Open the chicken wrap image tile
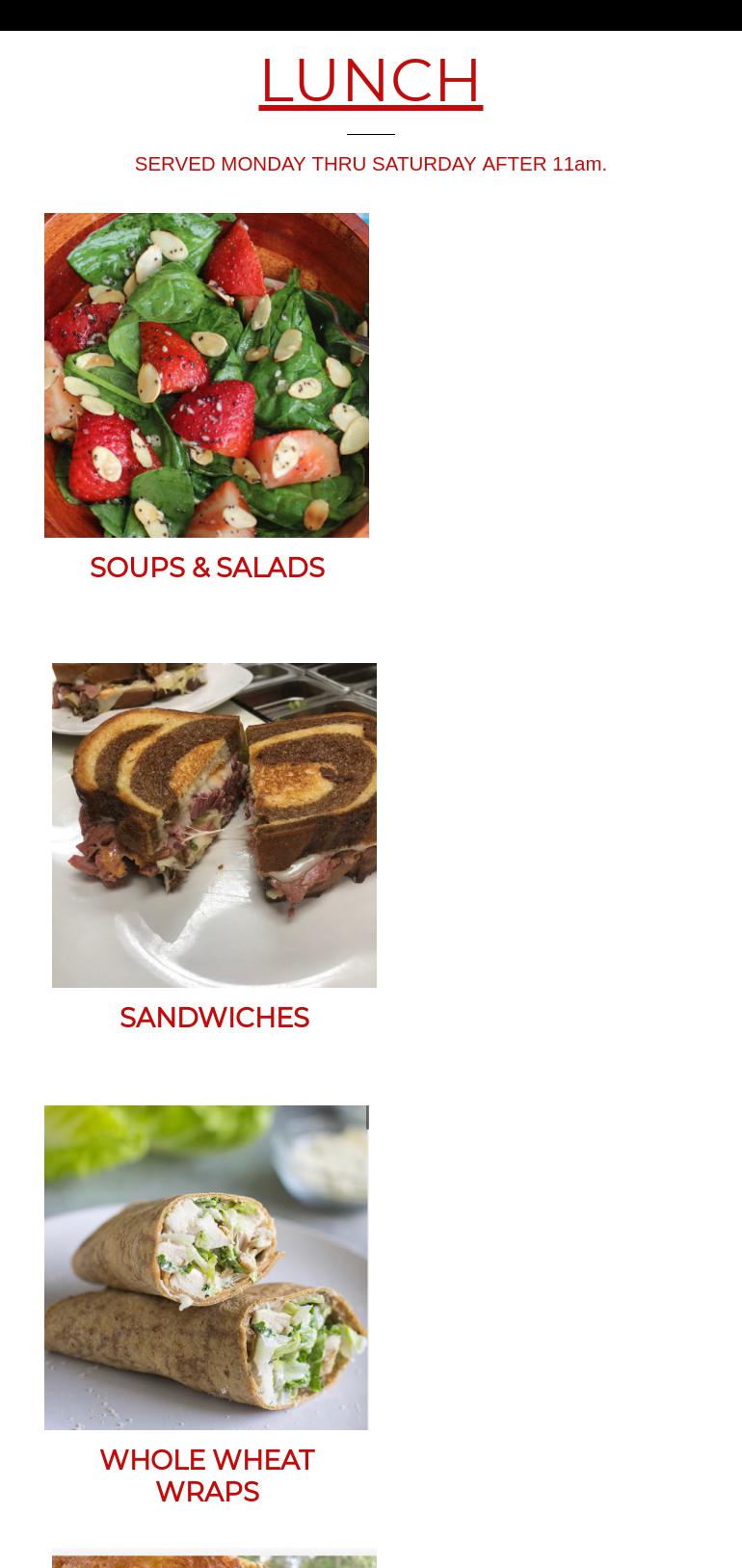The image size is (742, 1568). pyautogui.click(x=206, y=1267)
